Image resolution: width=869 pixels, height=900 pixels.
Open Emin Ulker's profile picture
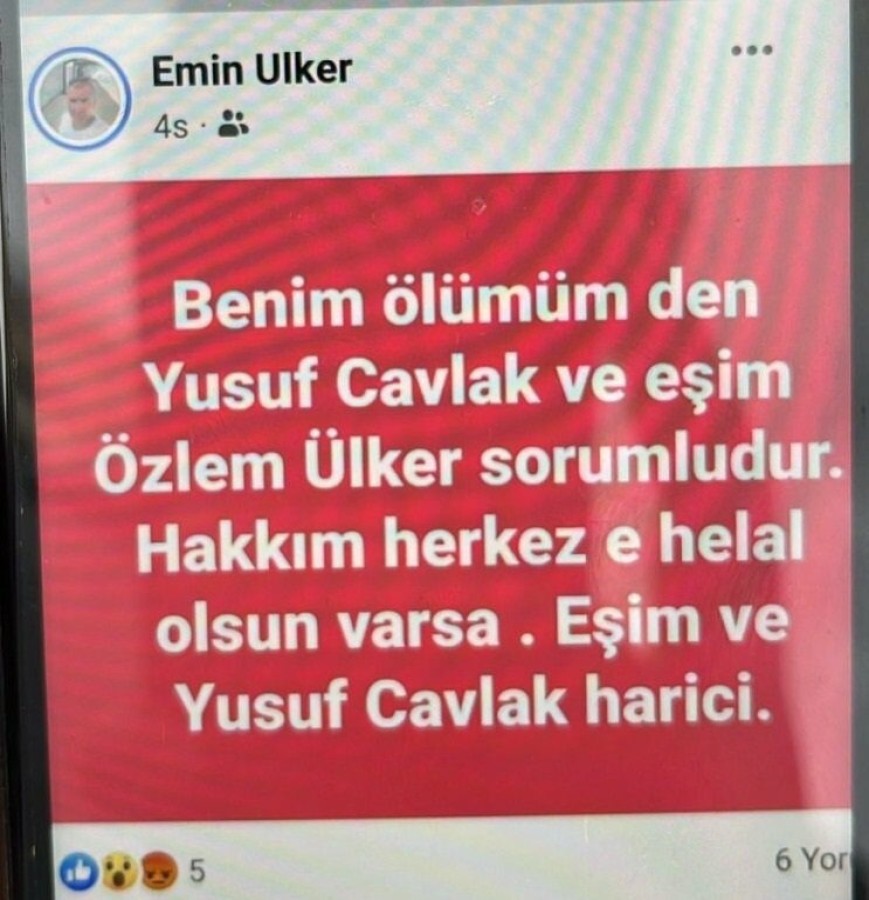point(80,98)
